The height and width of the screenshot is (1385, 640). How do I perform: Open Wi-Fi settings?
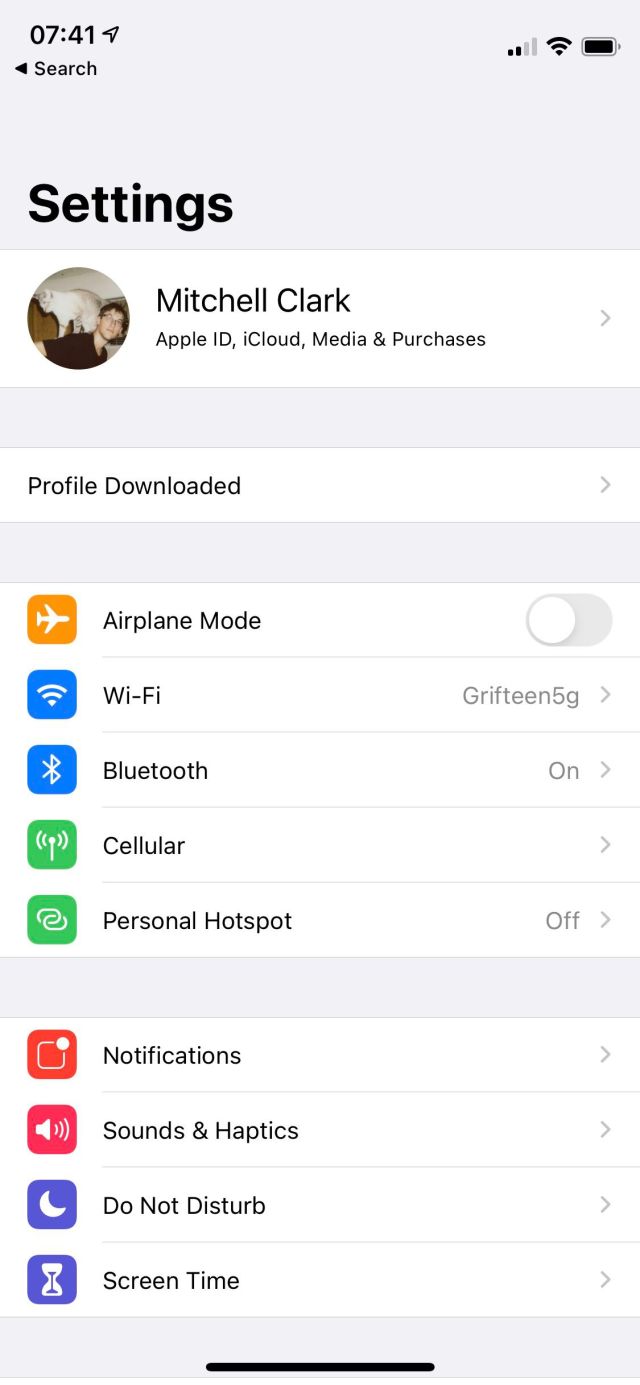pyautogui.click(x=320, y=695)
